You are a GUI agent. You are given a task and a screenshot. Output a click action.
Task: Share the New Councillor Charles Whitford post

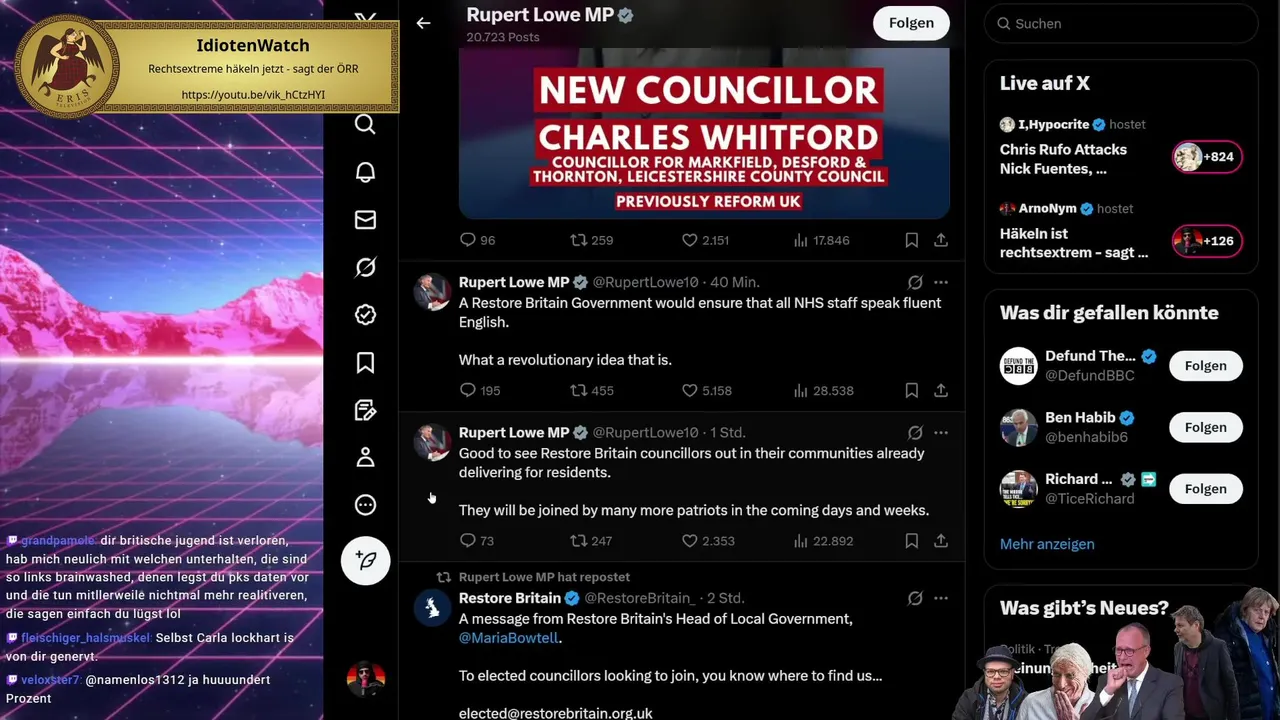[941, 240]
